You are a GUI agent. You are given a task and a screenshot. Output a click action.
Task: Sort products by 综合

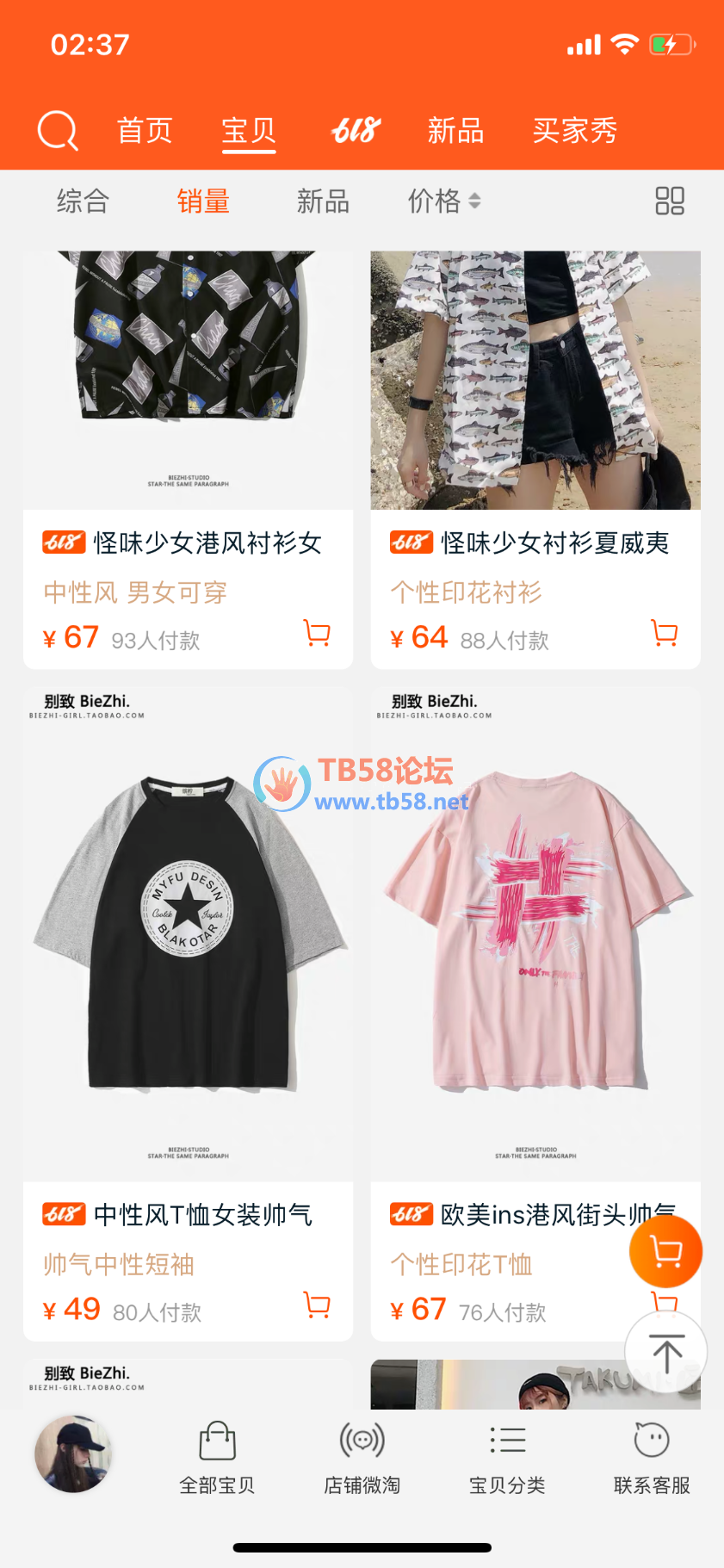(x=83, y=201)
